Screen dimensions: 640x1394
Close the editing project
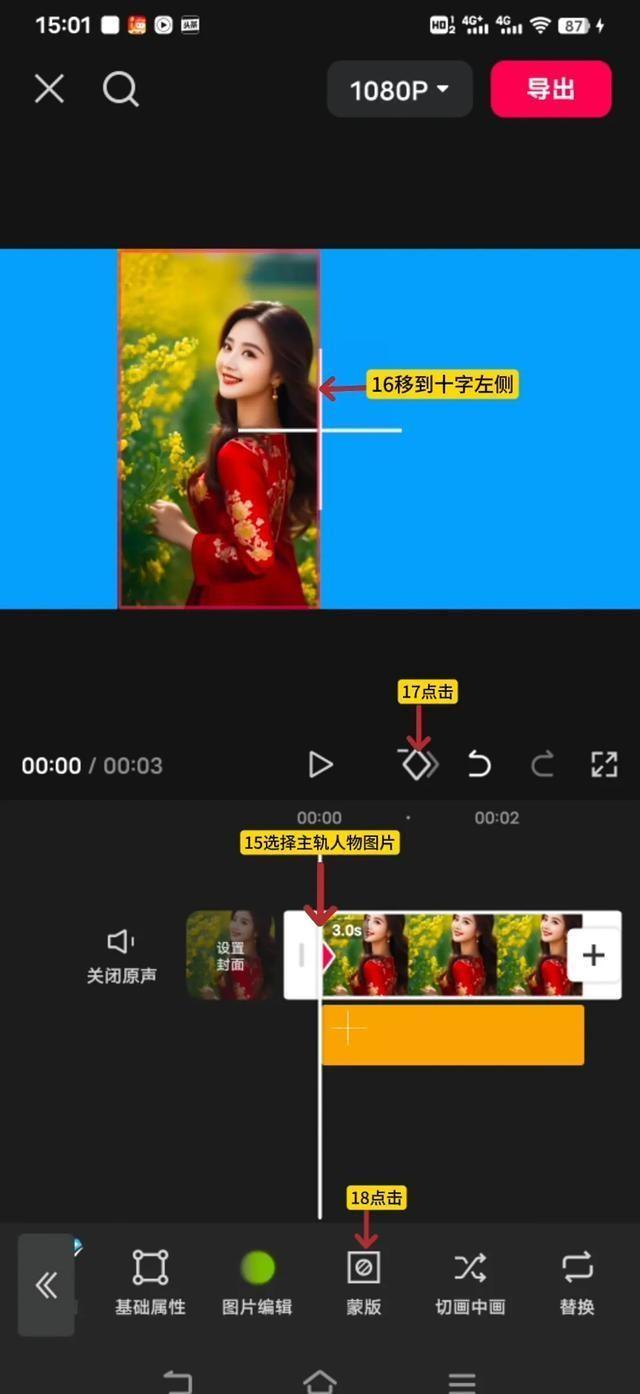tap(49, 90)
